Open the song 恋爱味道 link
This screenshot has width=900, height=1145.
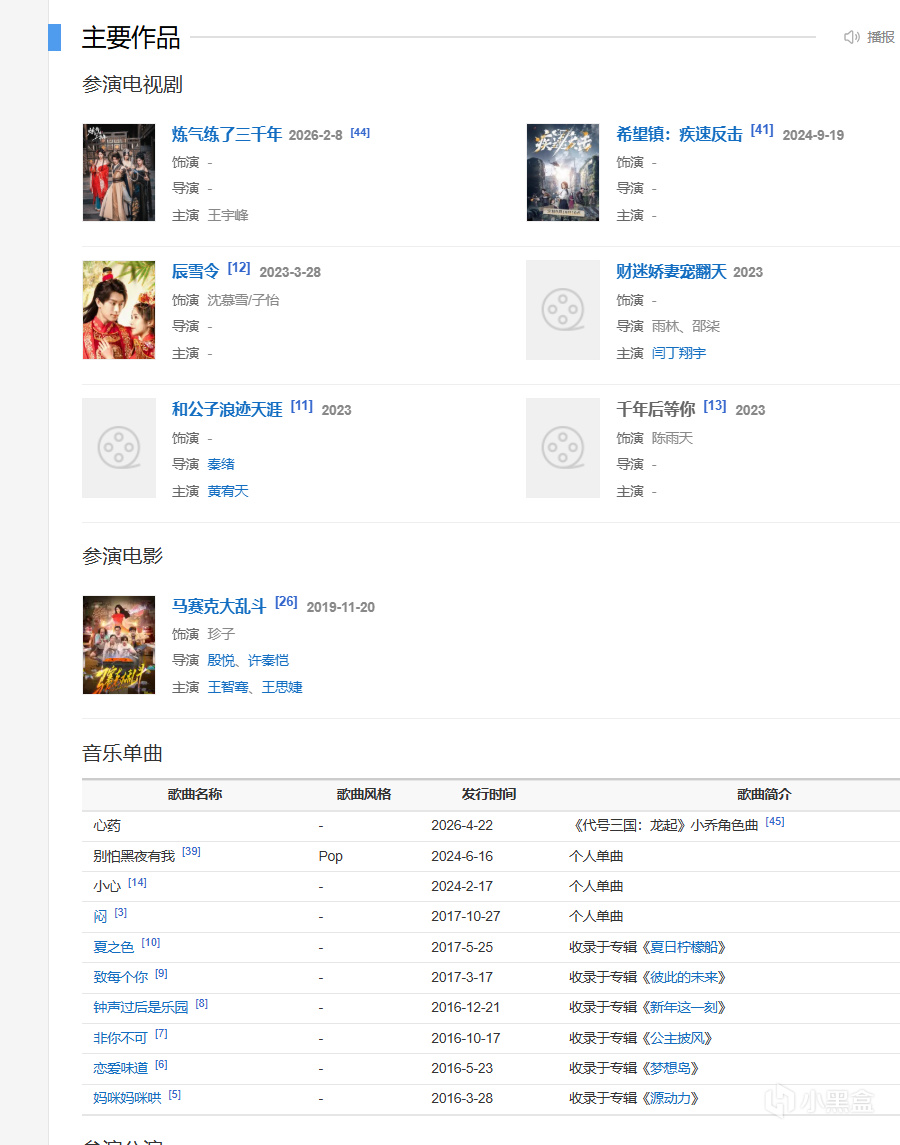[x=120, y=1068]
